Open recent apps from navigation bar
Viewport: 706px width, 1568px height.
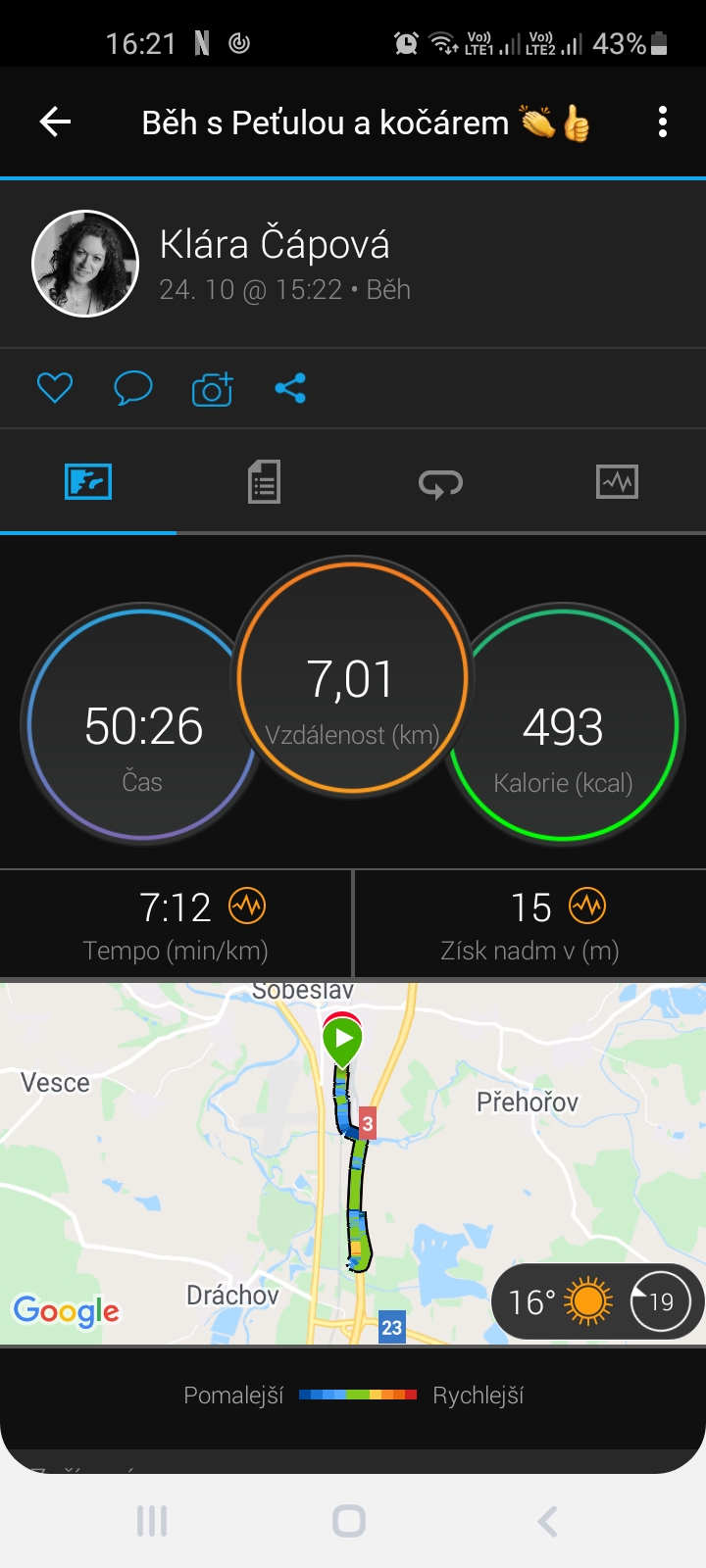152,1521
